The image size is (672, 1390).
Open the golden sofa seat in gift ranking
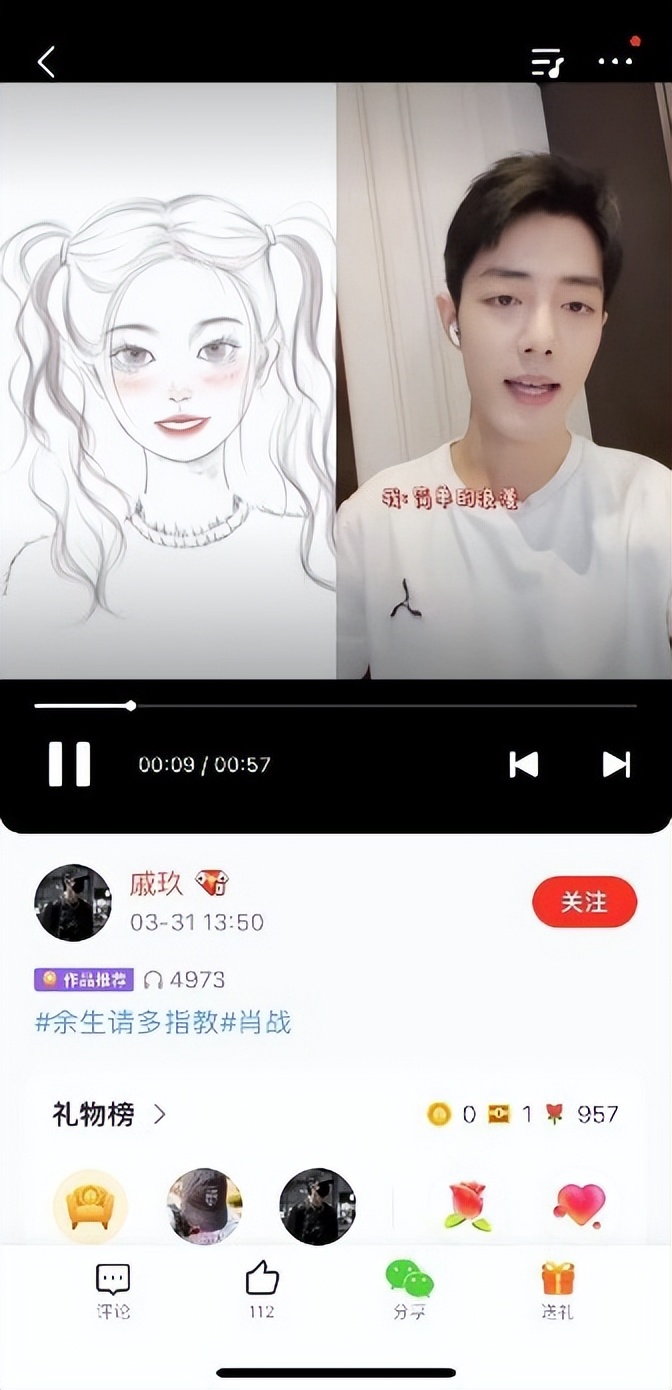click(90, 1206)
